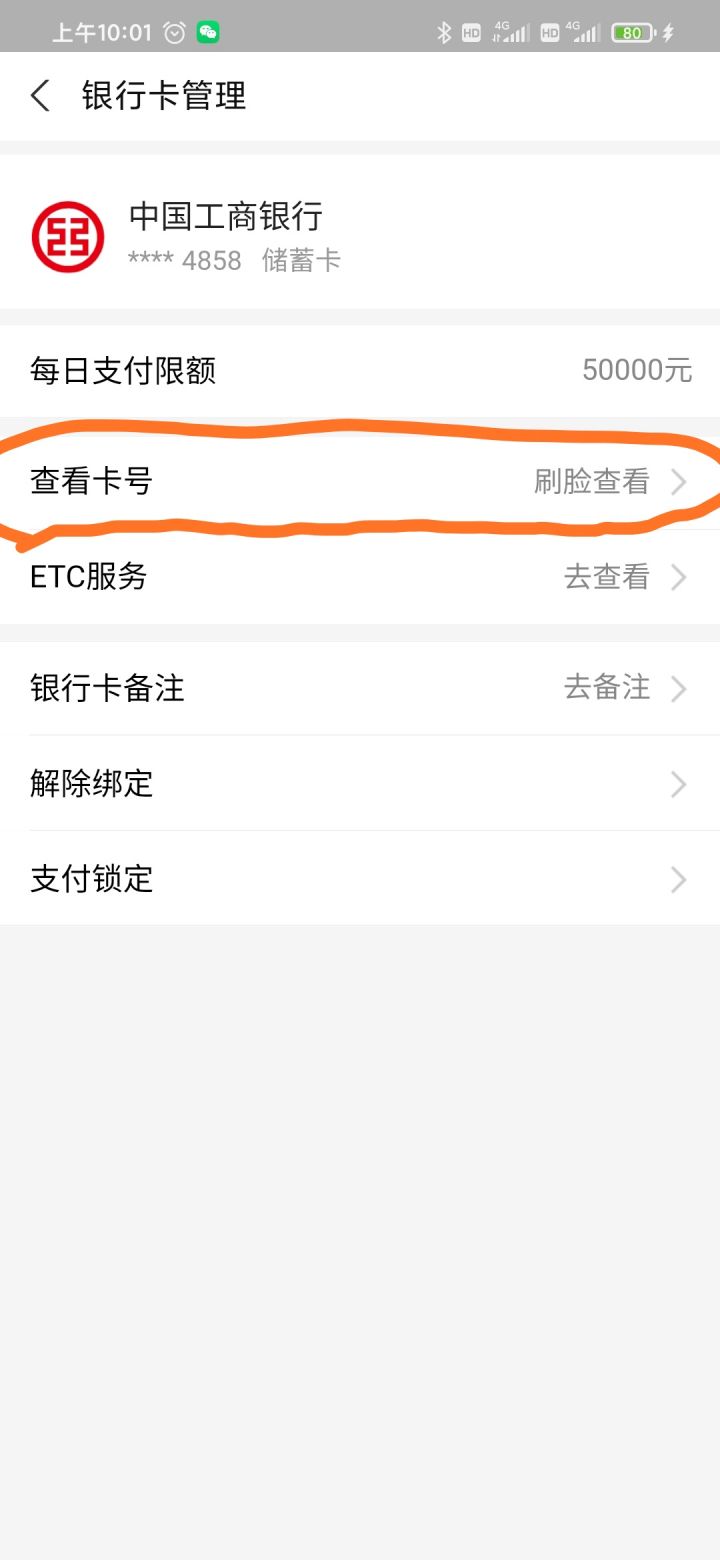Expand the 银行卡备注 row chevron
Image resolution: width=720 pixels, height=1560 pixels.
pyautogui.click(x=678, y=688)
